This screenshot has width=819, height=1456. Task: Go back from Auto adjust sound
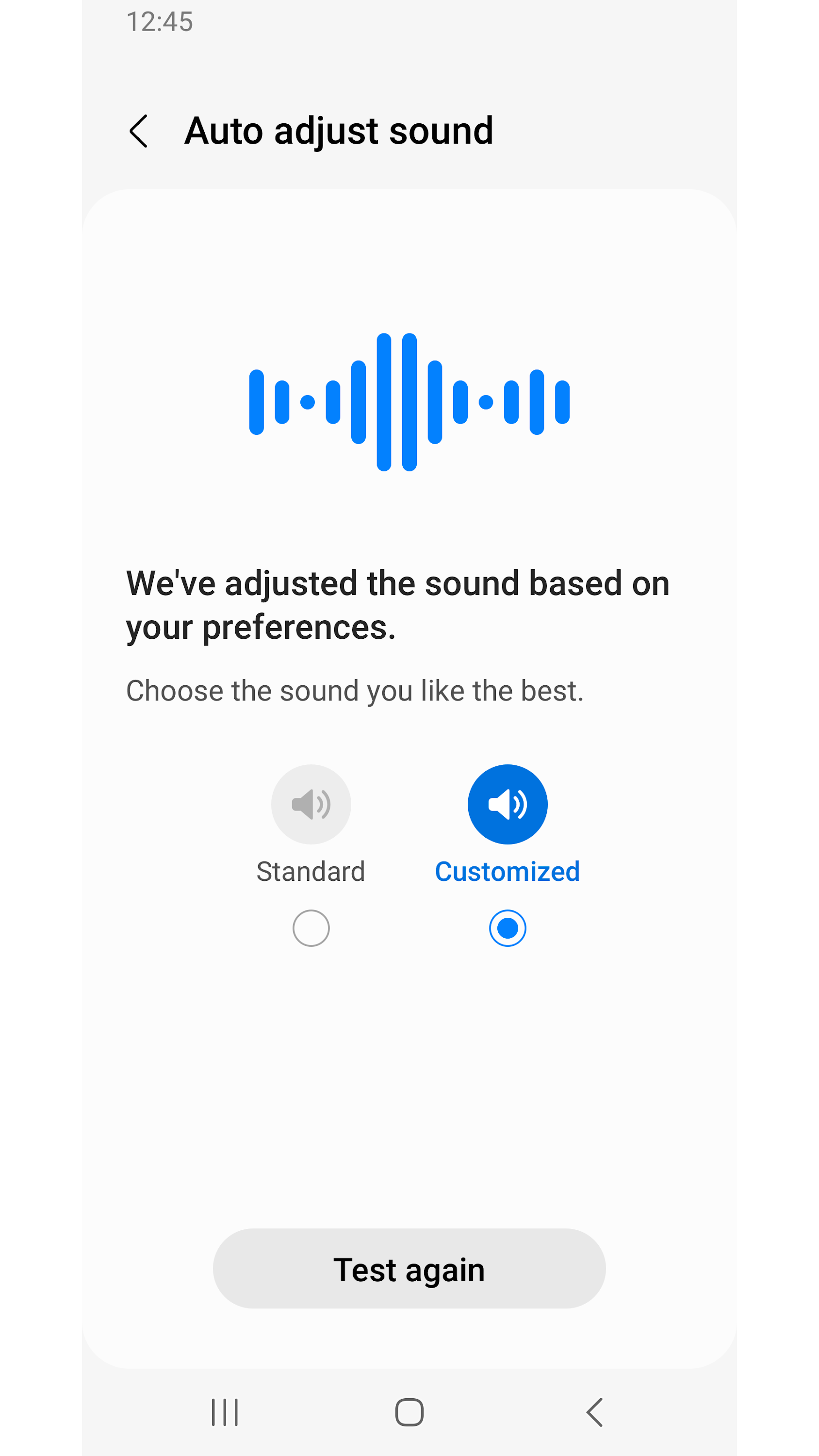(x=139, y=131)
